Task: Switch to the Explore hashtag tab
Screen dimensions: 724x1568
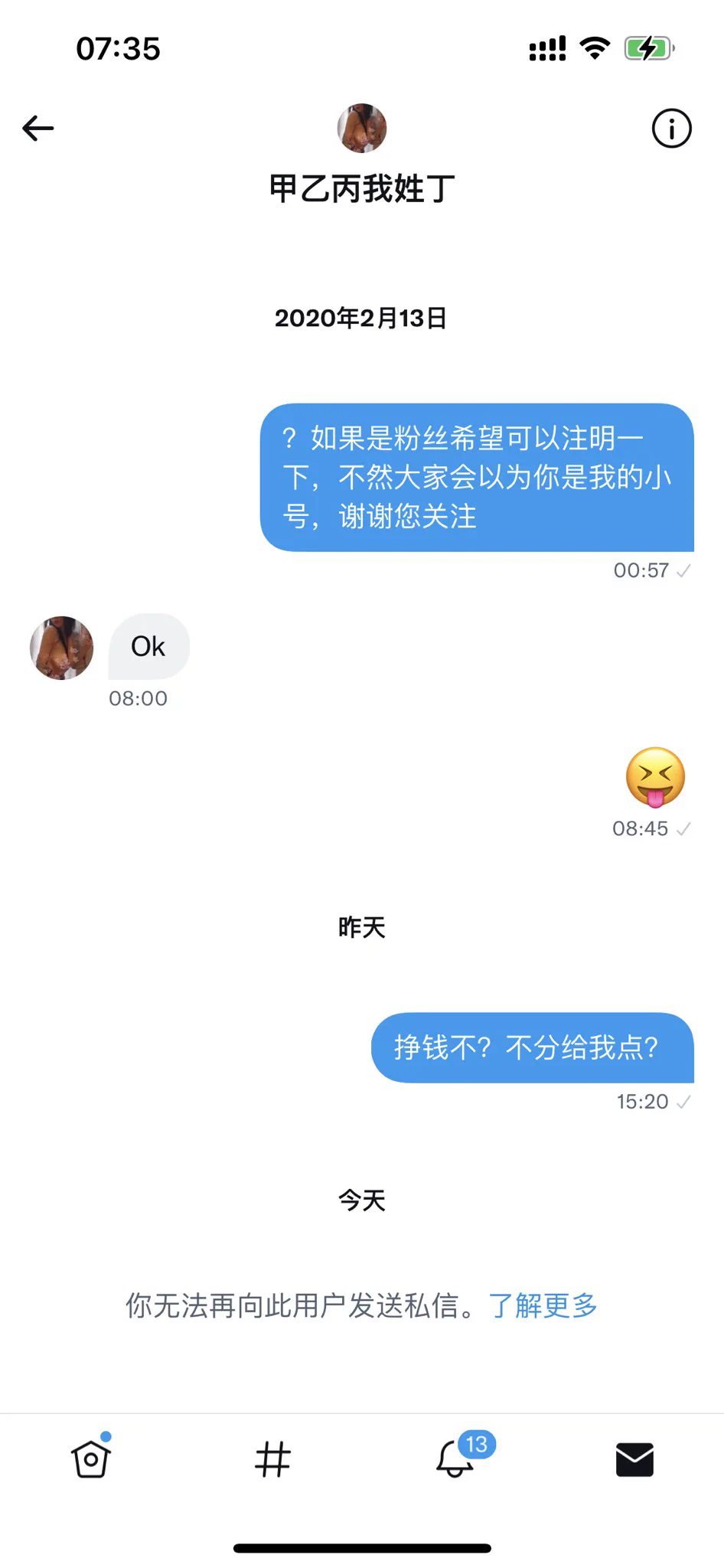Action: (272, 1459)
